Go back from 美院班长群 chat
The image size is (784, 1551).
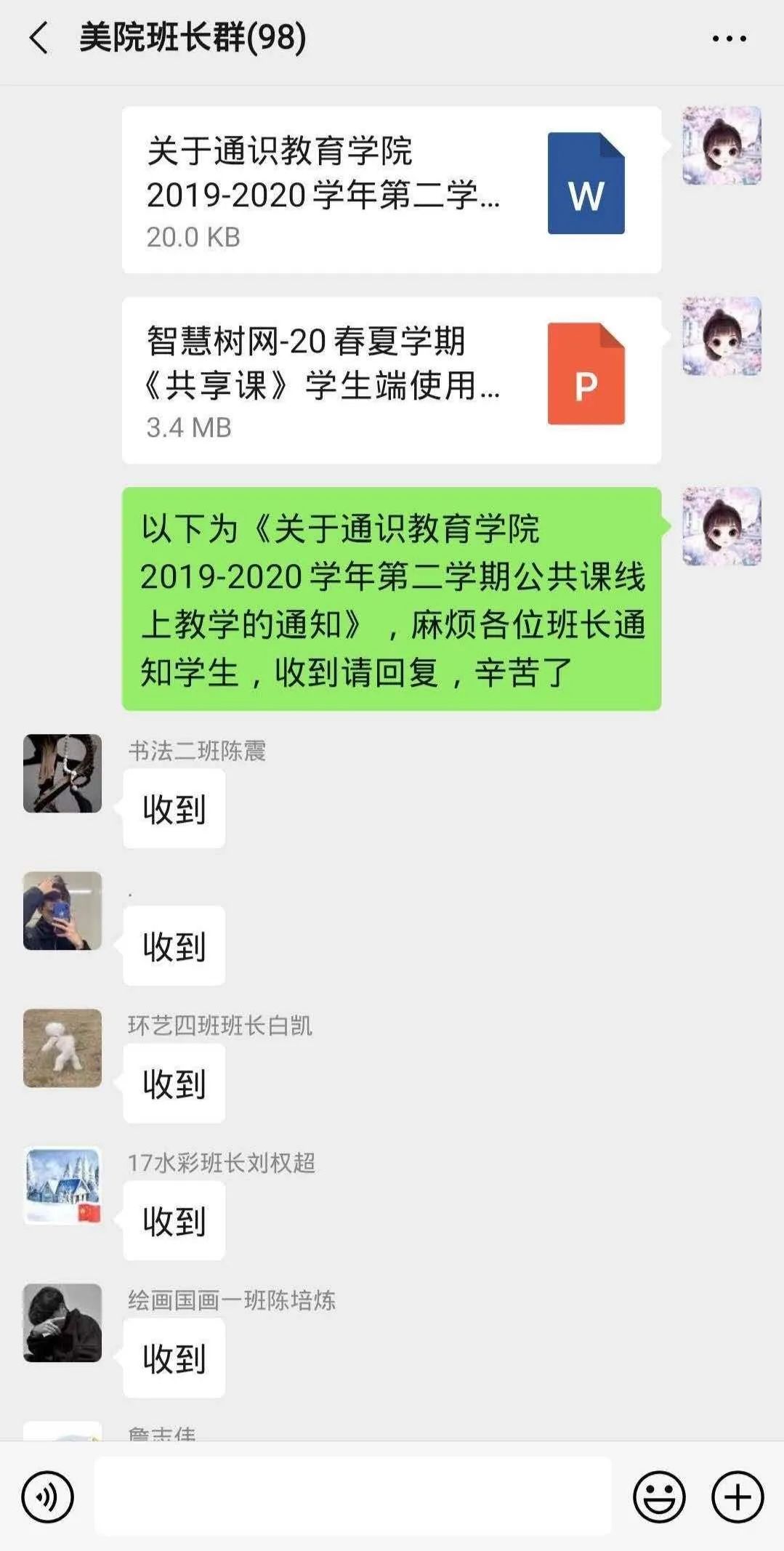click(38, 38)
